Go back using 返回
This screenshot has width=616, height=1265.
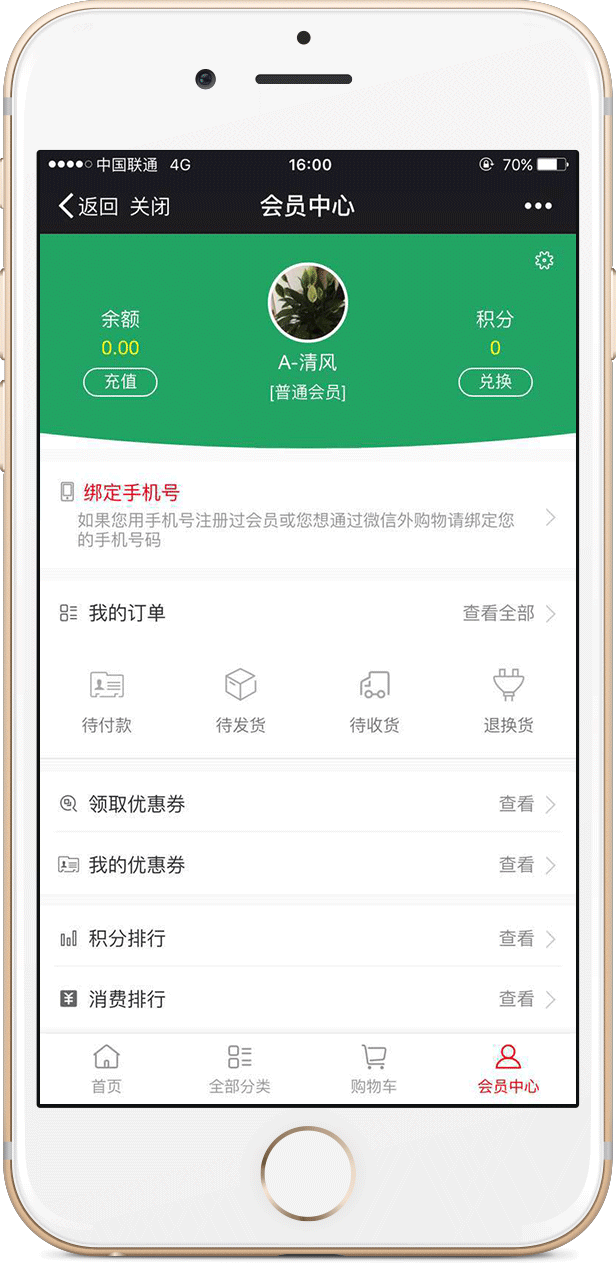pyautogui.click(x=88, y=206)
